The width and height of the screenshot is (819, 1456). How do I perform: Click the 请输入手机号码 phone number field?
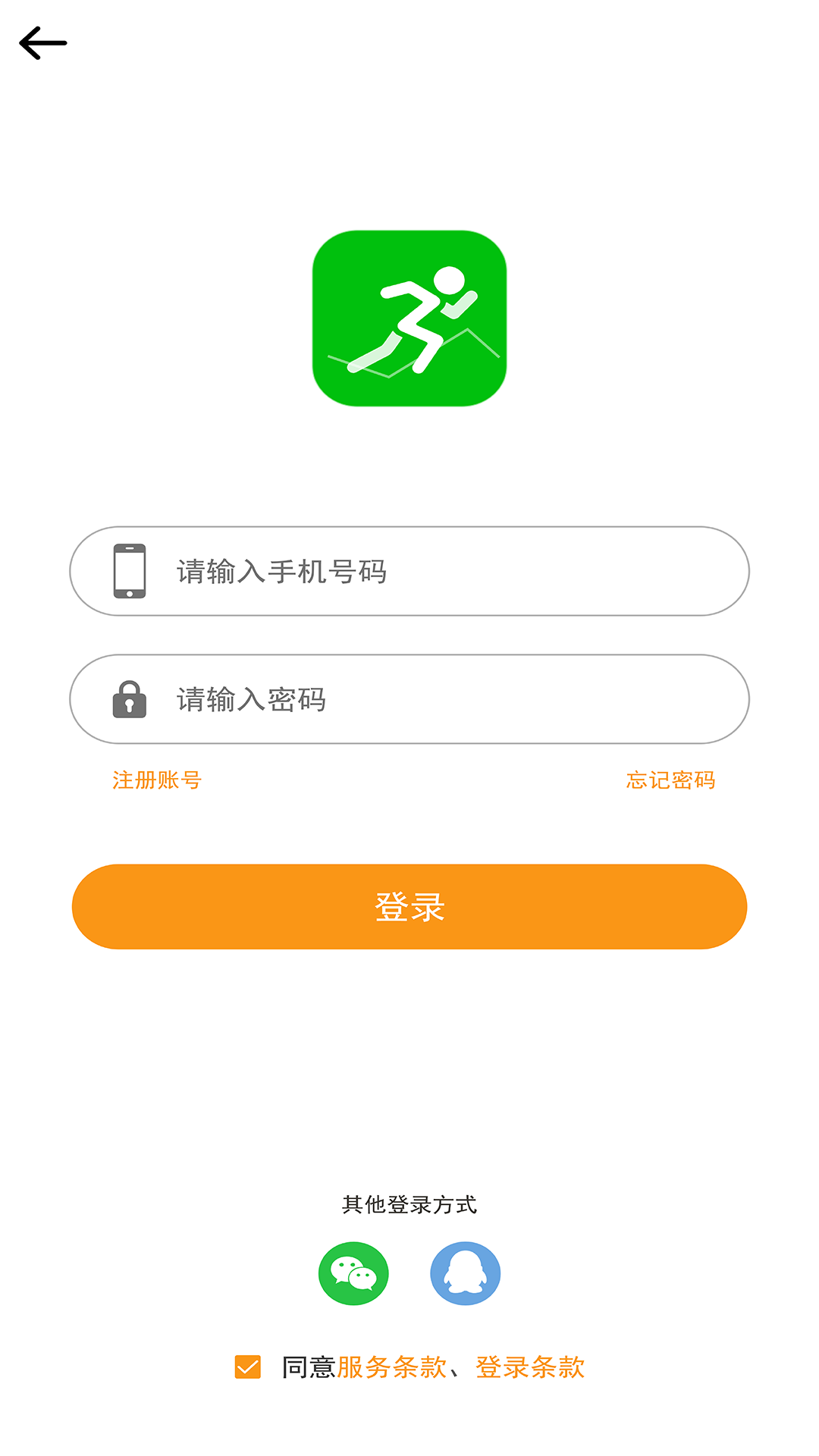tap(409, 570)
